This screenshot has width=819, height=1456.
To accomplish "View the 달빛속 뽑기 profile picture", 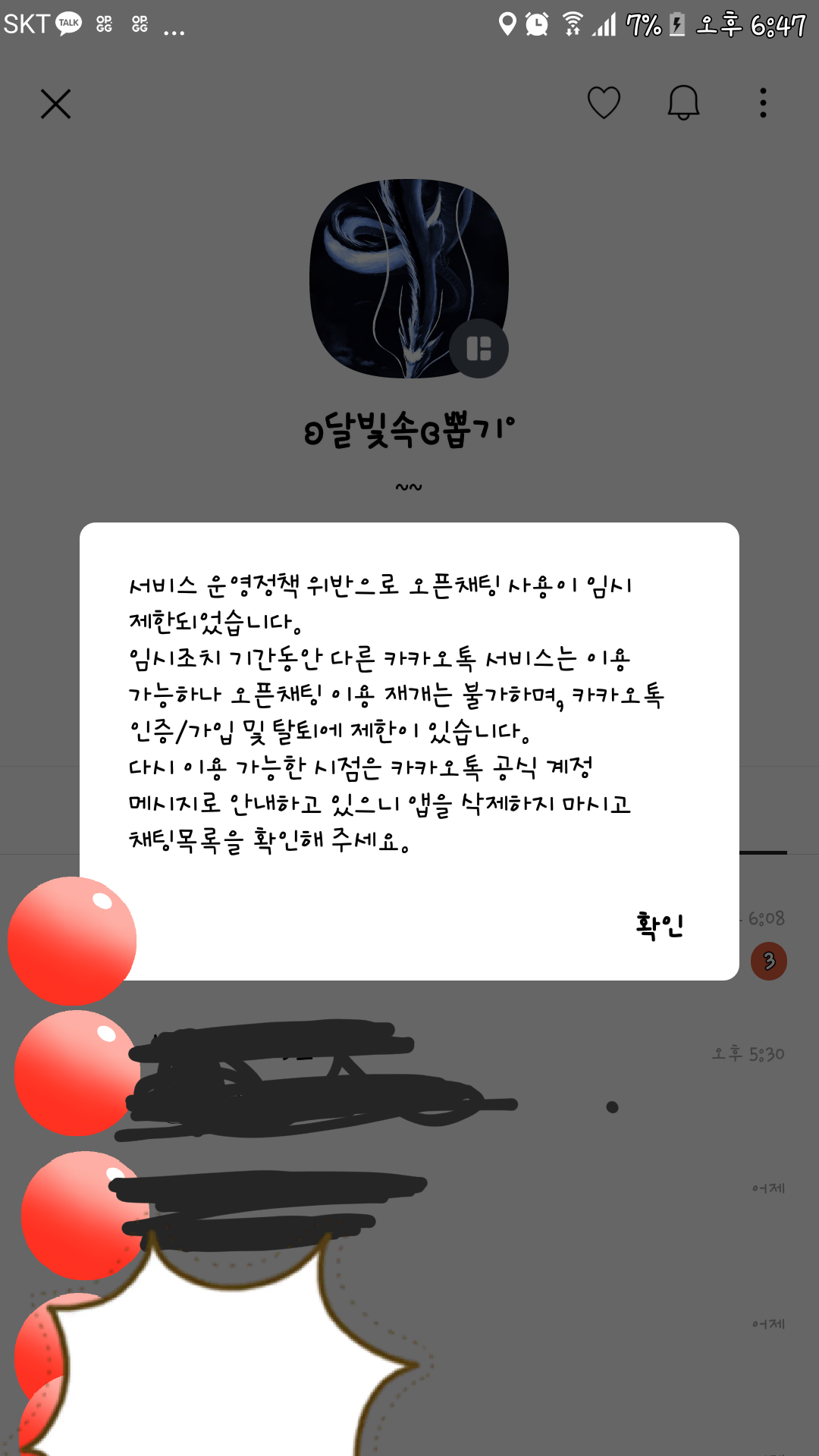I will coord(408,278).
